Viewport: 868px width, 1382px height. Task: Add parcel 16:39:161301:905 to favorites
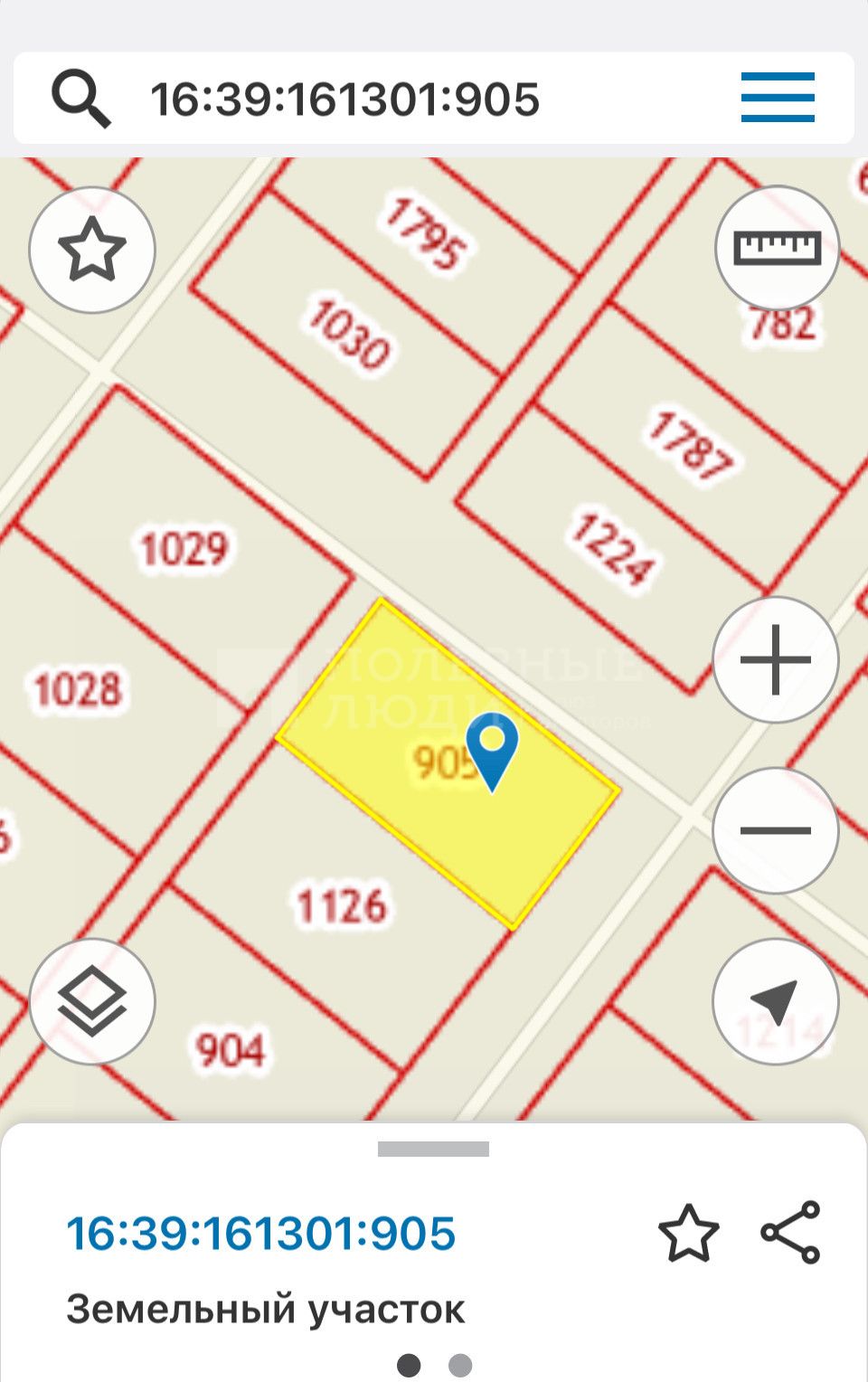[689, 1233]
